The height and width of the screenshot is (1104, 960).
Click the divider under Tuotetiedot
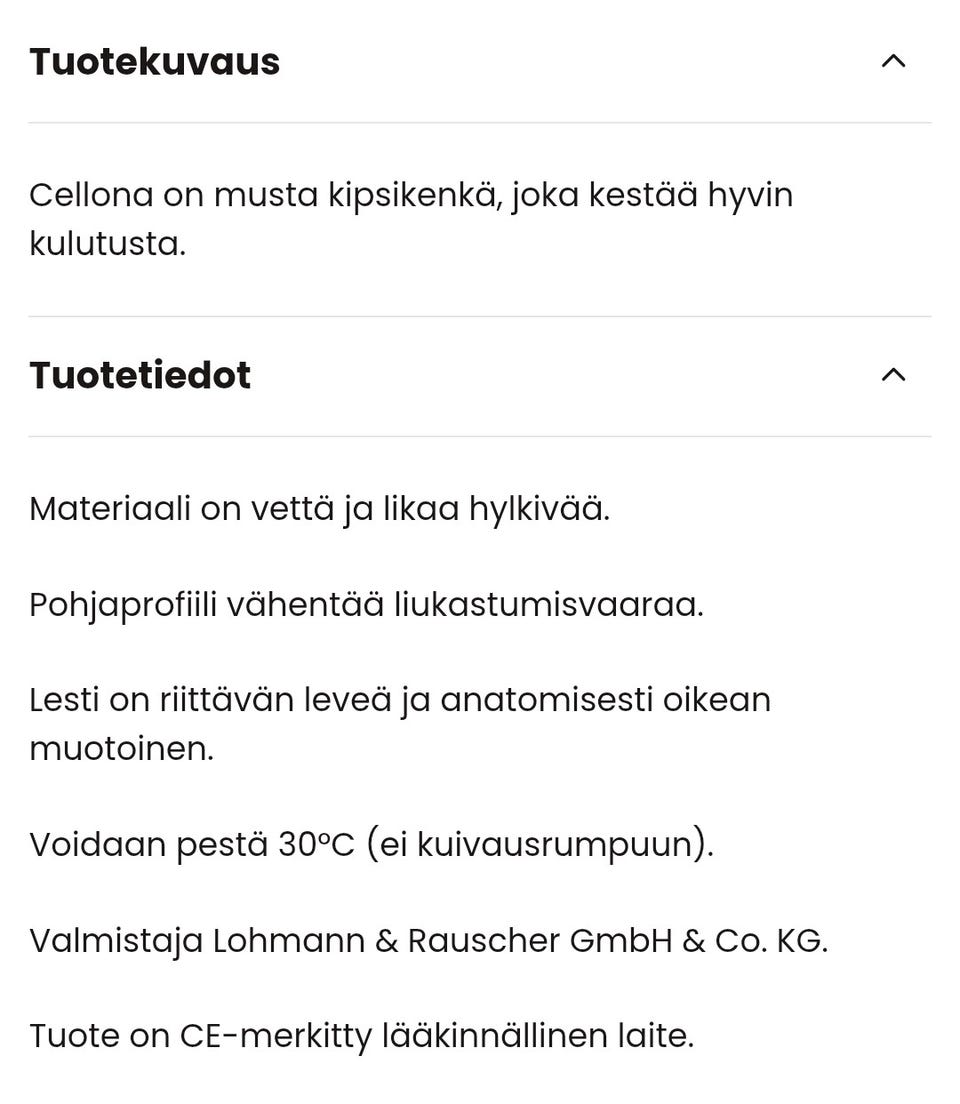coord(480,435)
